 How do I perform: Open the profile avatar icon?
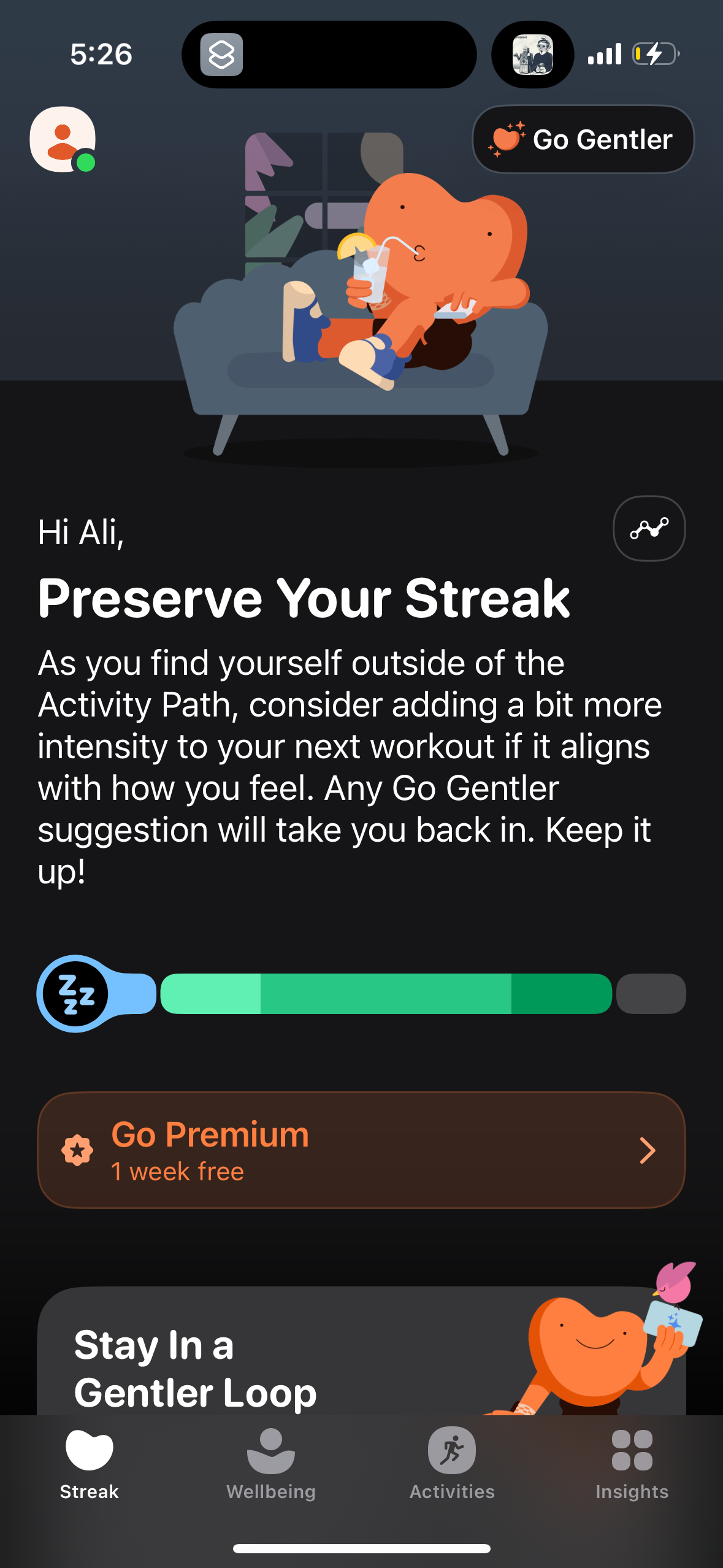(63, 139)
